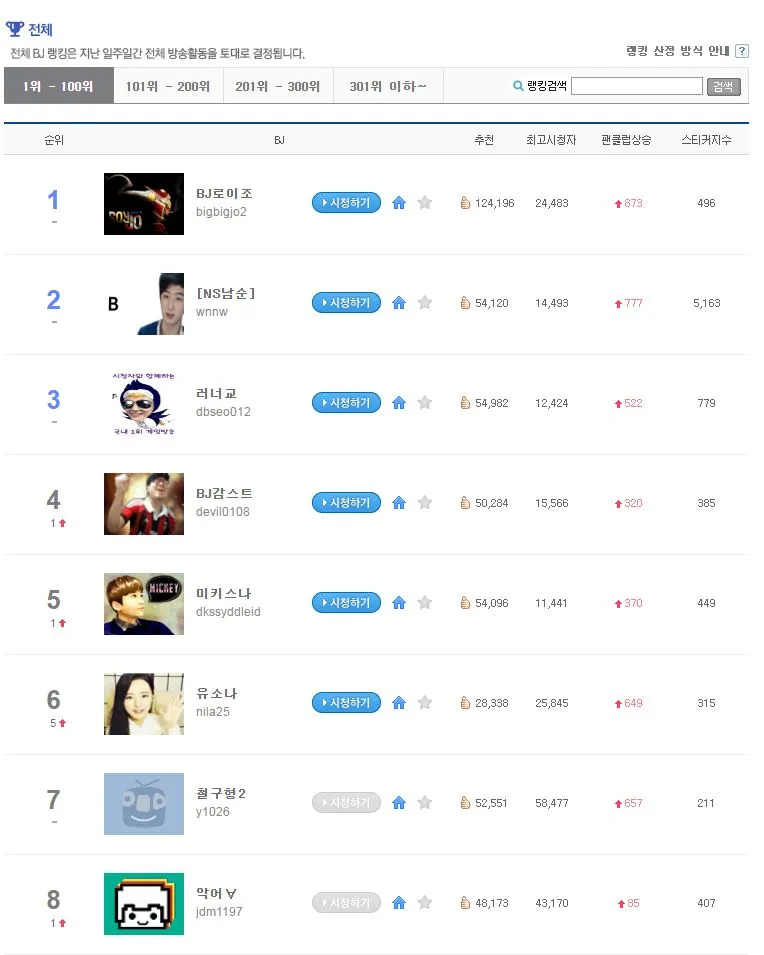Favorite BJ로이조 with the star icon
Screen dimensions: 764x955
pyautogui.click(x=424, y=203)
